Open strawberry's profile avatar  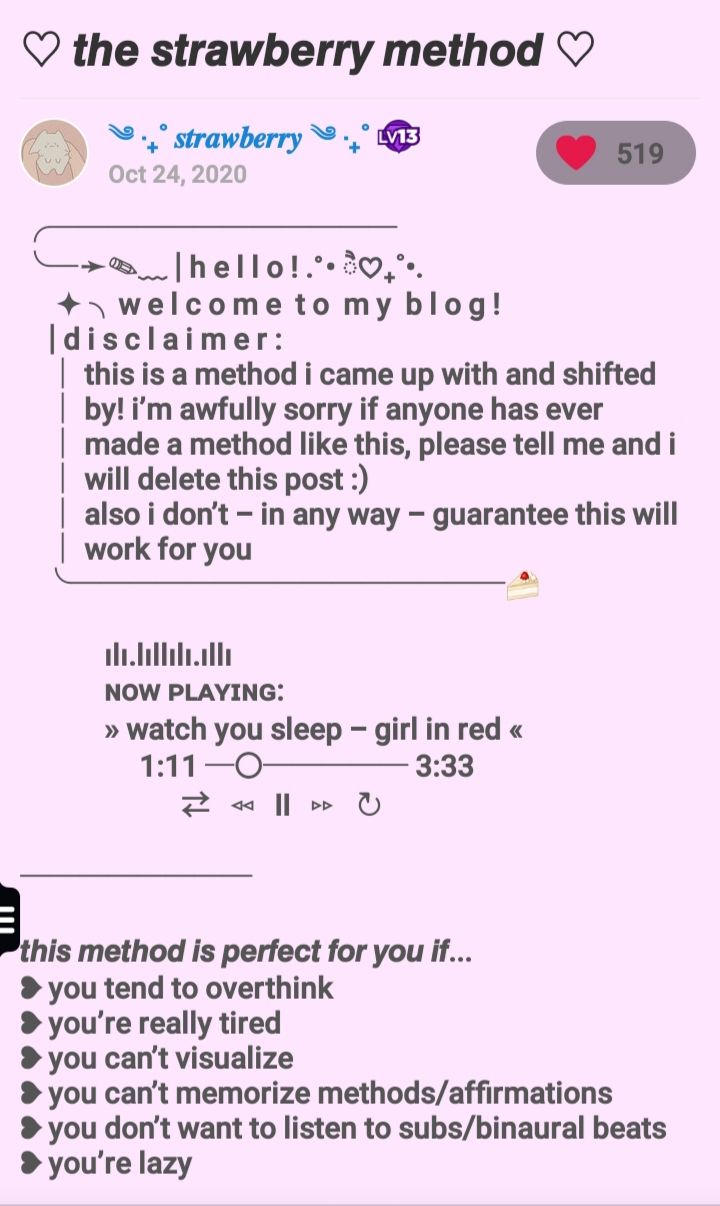(x=54, y=152)
